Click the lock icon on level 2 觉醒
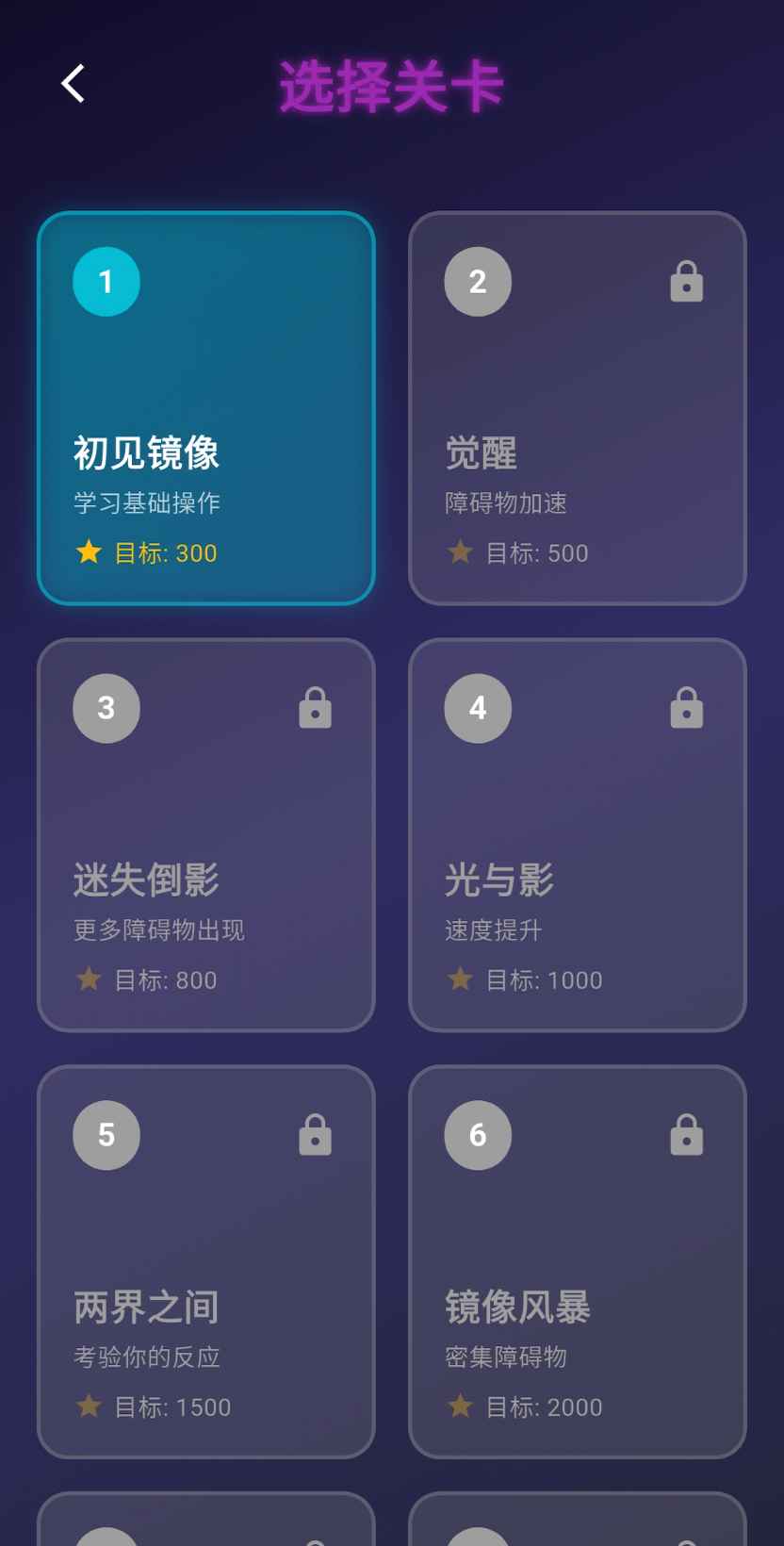The image size is (784, 1546). (686, 281)
